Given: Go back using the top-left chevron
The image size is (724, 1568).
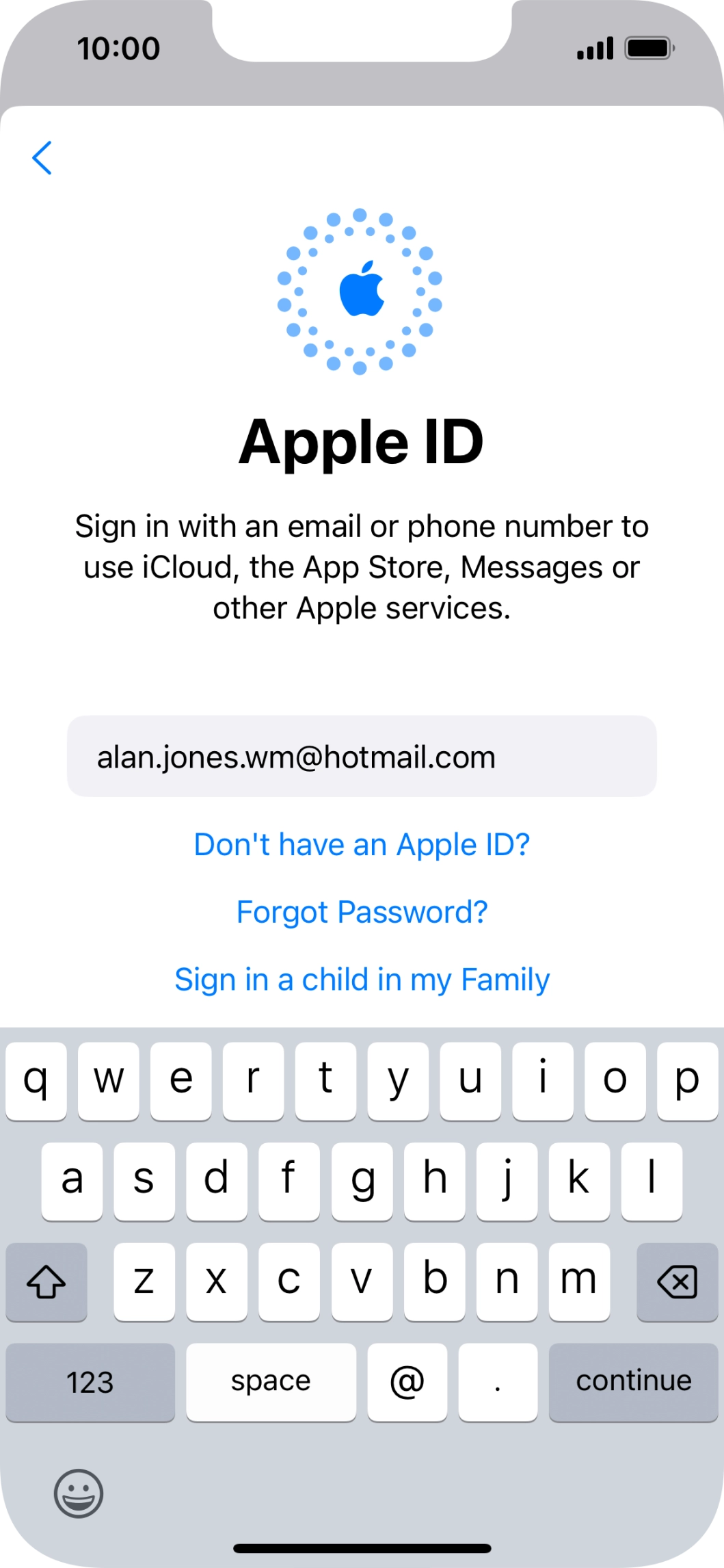Looking at the screenshot, I should click(42, 158).
